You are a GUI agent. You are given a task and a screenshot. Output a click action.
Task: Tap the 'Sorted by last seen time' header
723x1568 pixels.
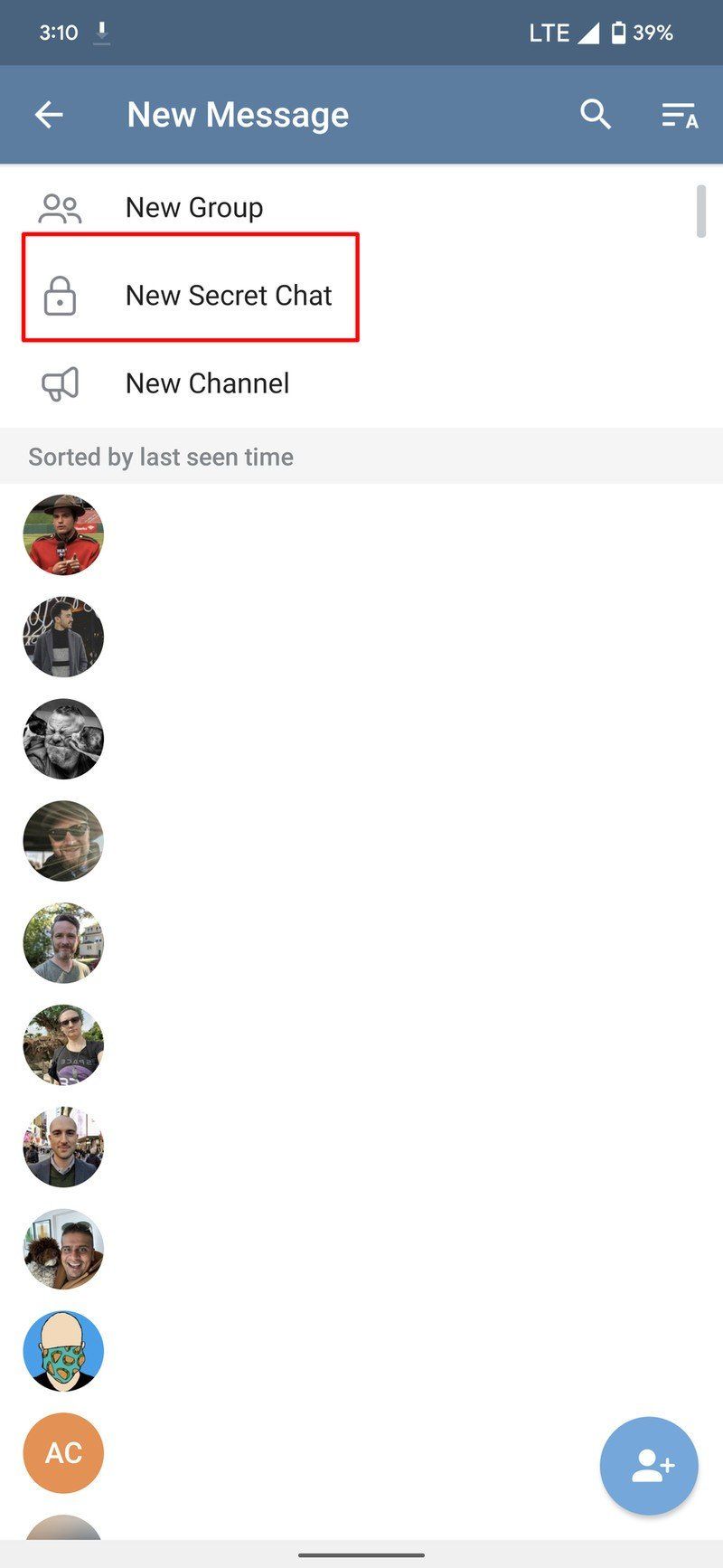pos(160,457)
